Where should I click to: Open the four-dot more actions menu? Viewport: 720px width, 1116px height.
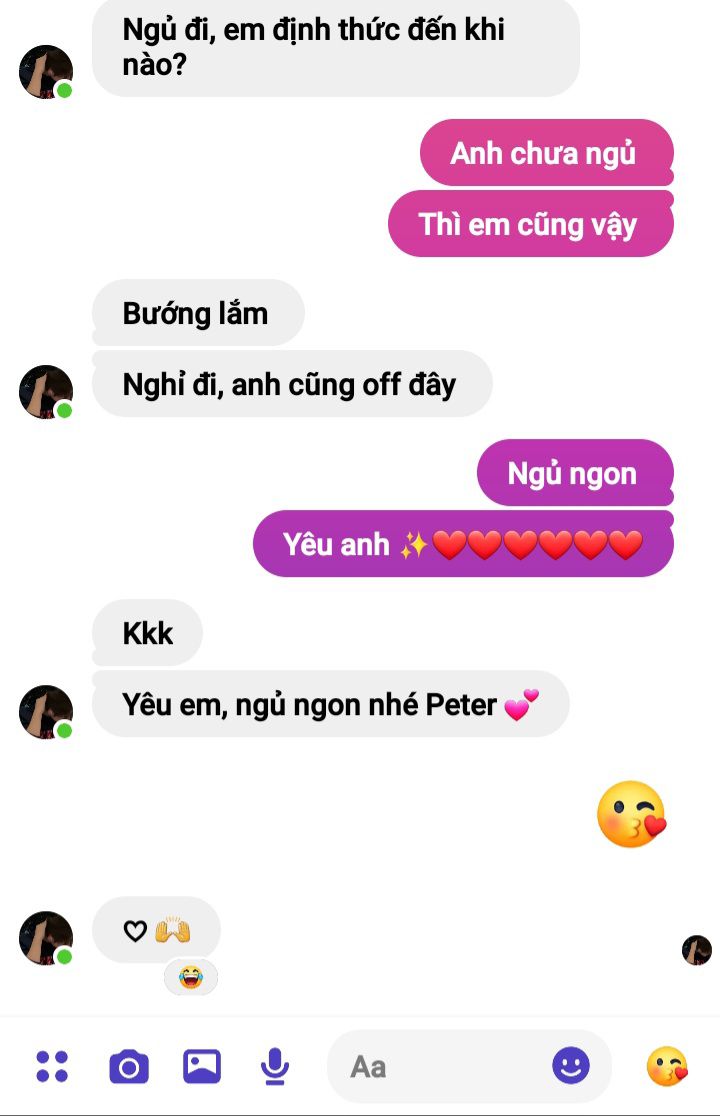pyautogui.click(x=52, y=1066)
